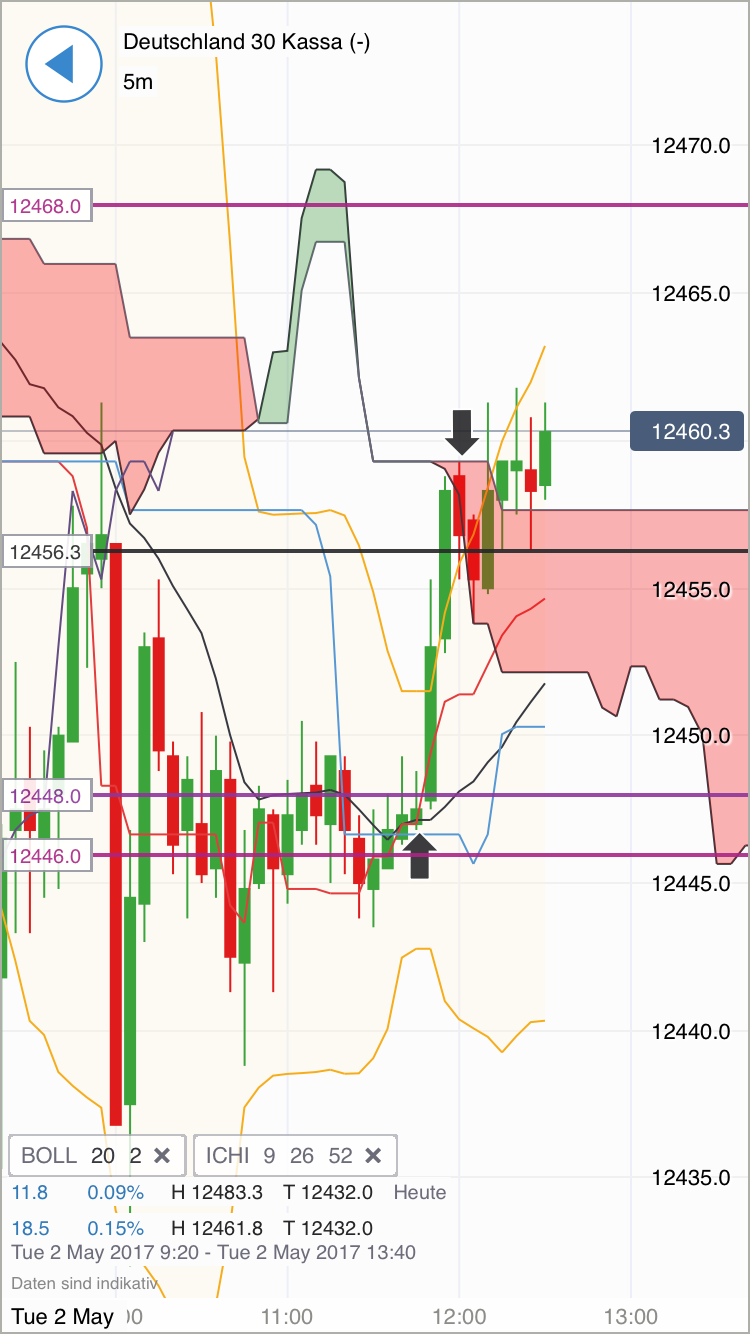Select the 12446.0 price level label
Image resolution: width=750 pixels, height=1334 pixels.
click(47, 856)
